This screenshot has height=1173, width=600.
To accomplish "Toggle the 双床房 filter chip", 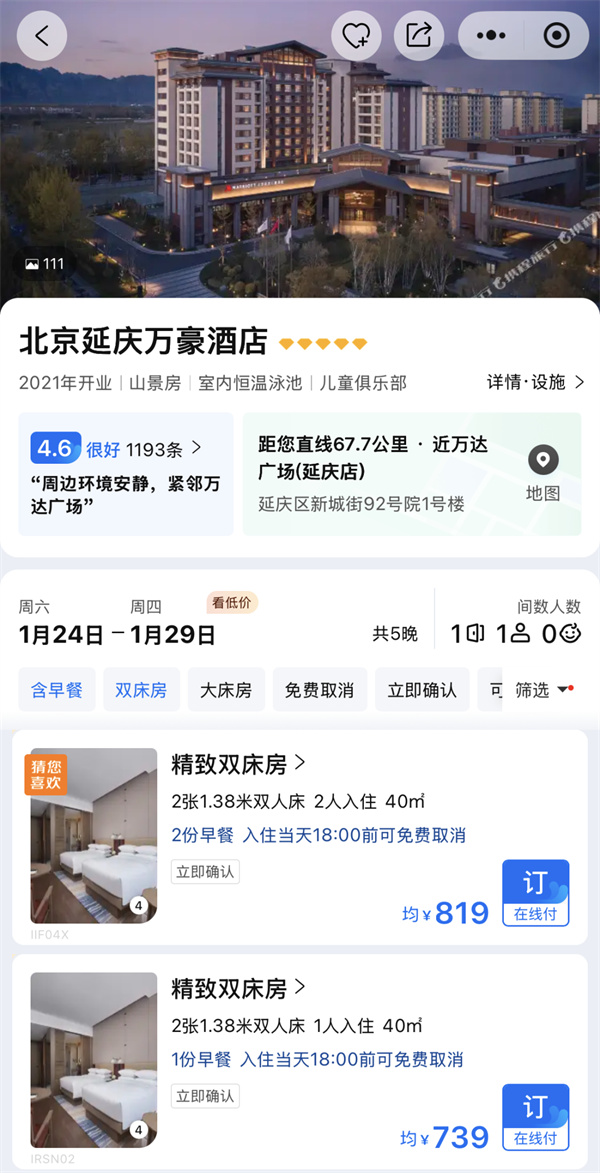I will 141,690.
